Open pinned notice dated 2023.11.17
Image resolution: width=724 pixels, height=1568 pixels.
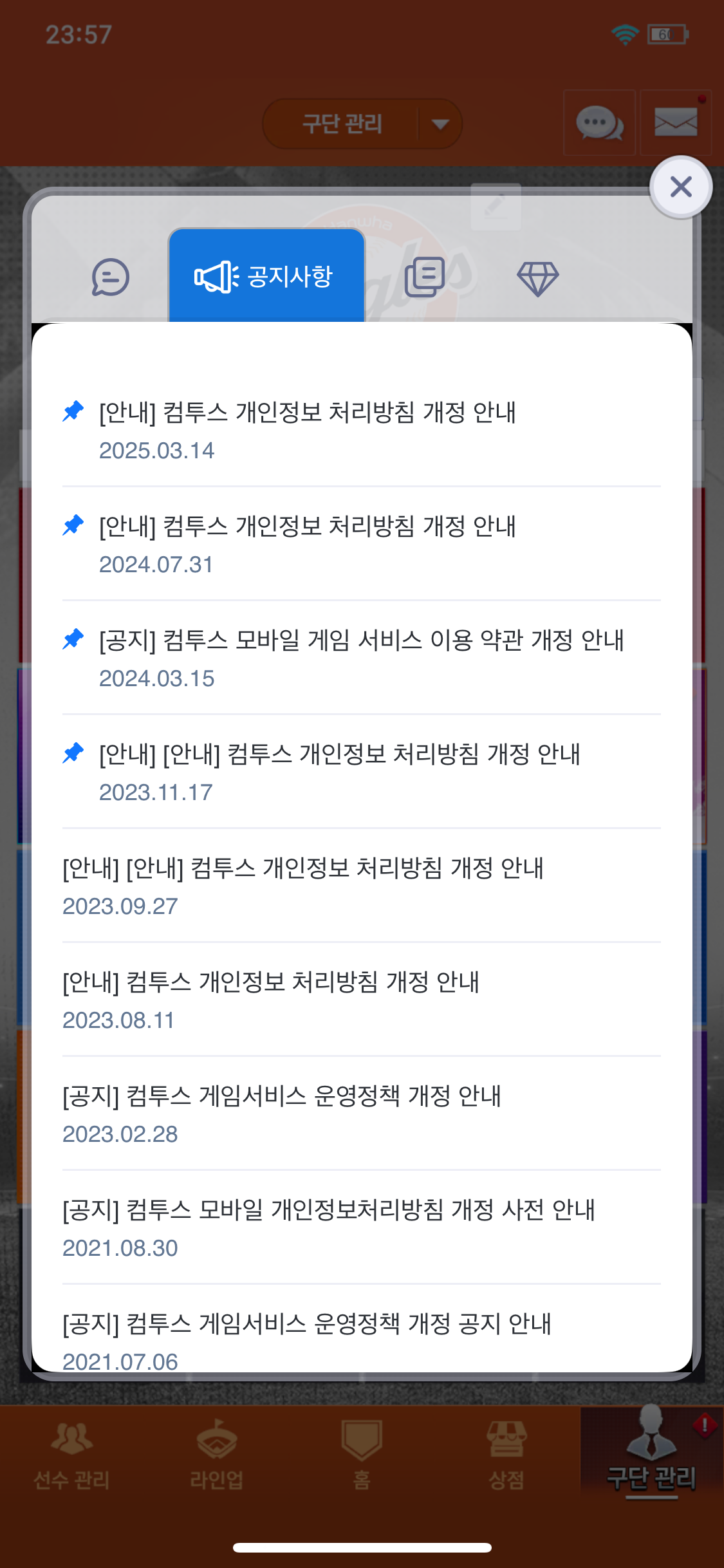click(362, 772)
